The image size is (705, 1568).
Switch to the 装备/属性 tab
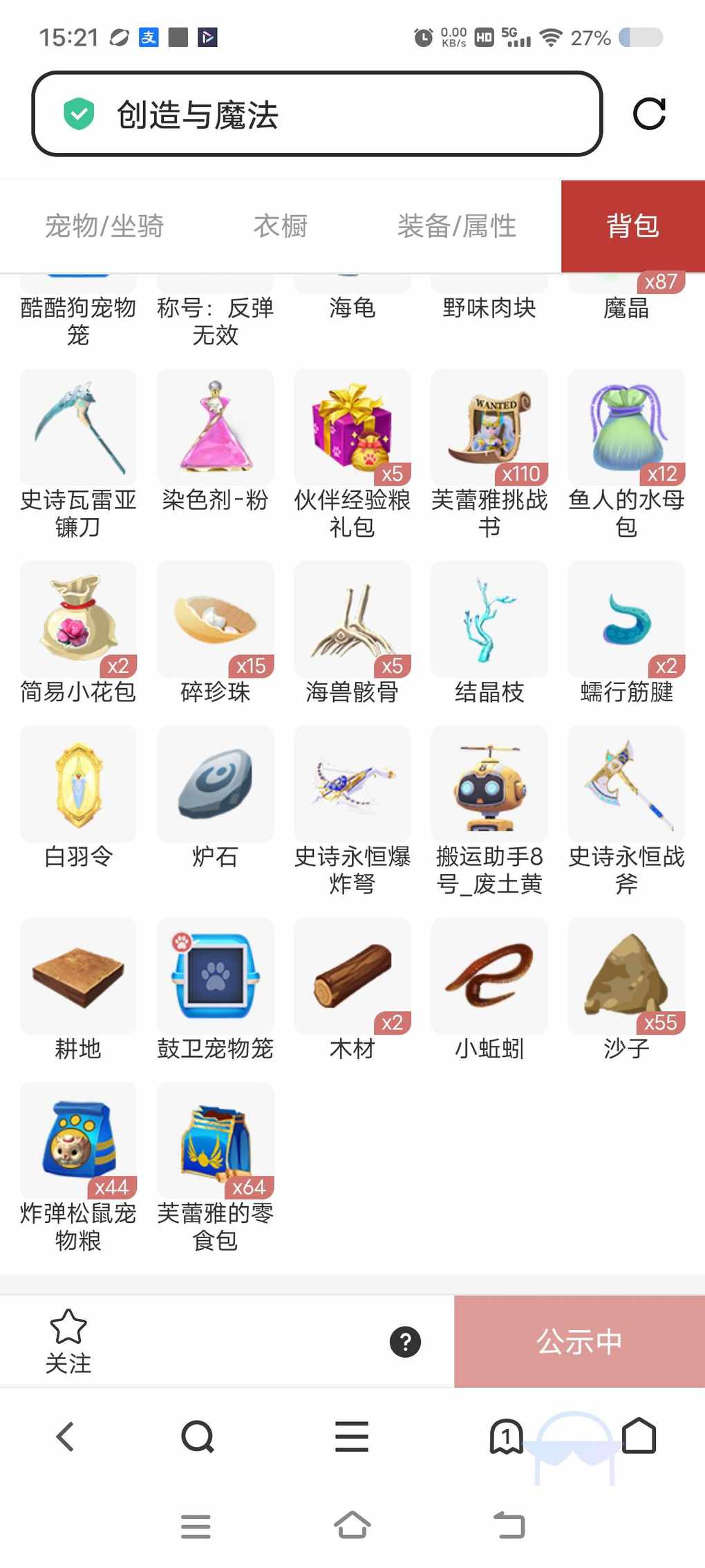tap(457, 226)
